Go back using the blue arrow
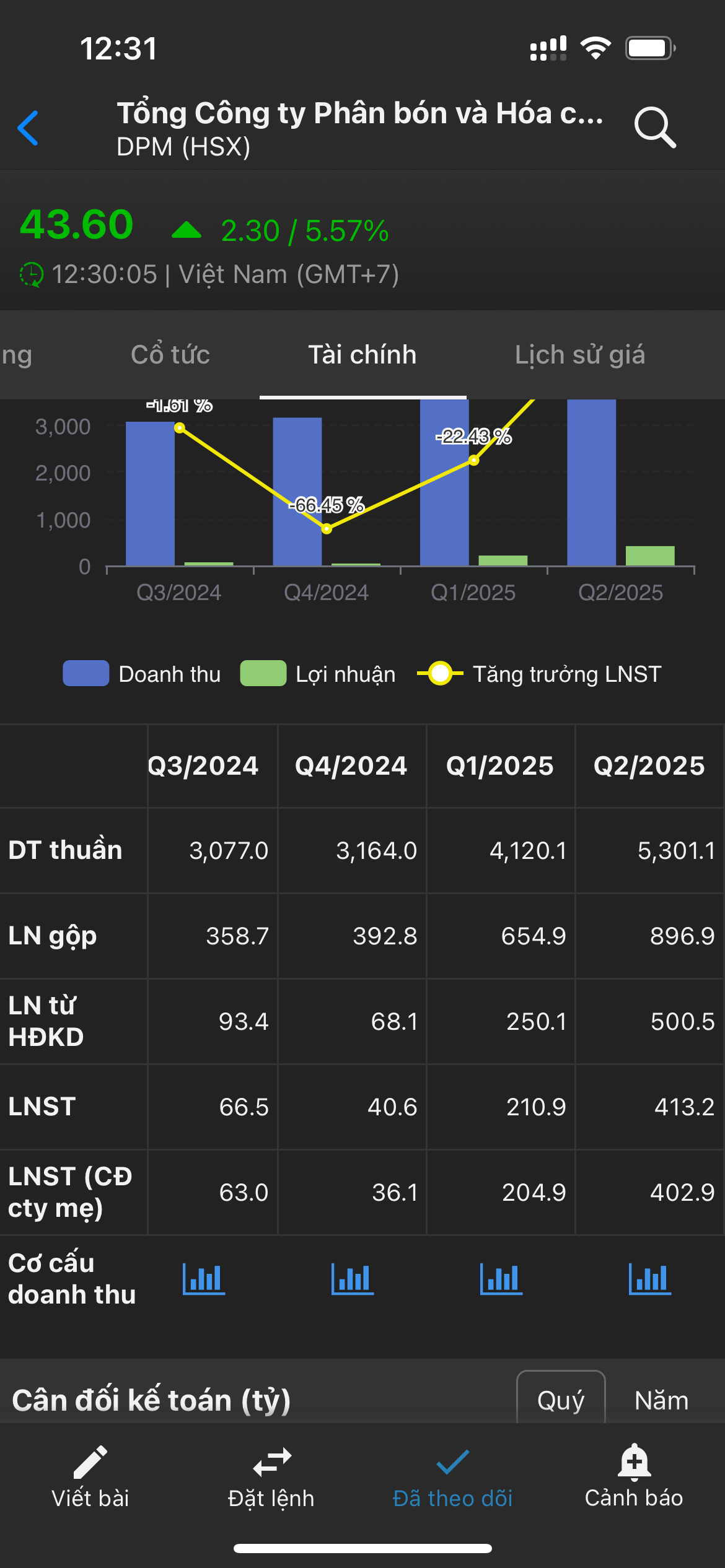The image size is (725, 1568). point(29,128)
